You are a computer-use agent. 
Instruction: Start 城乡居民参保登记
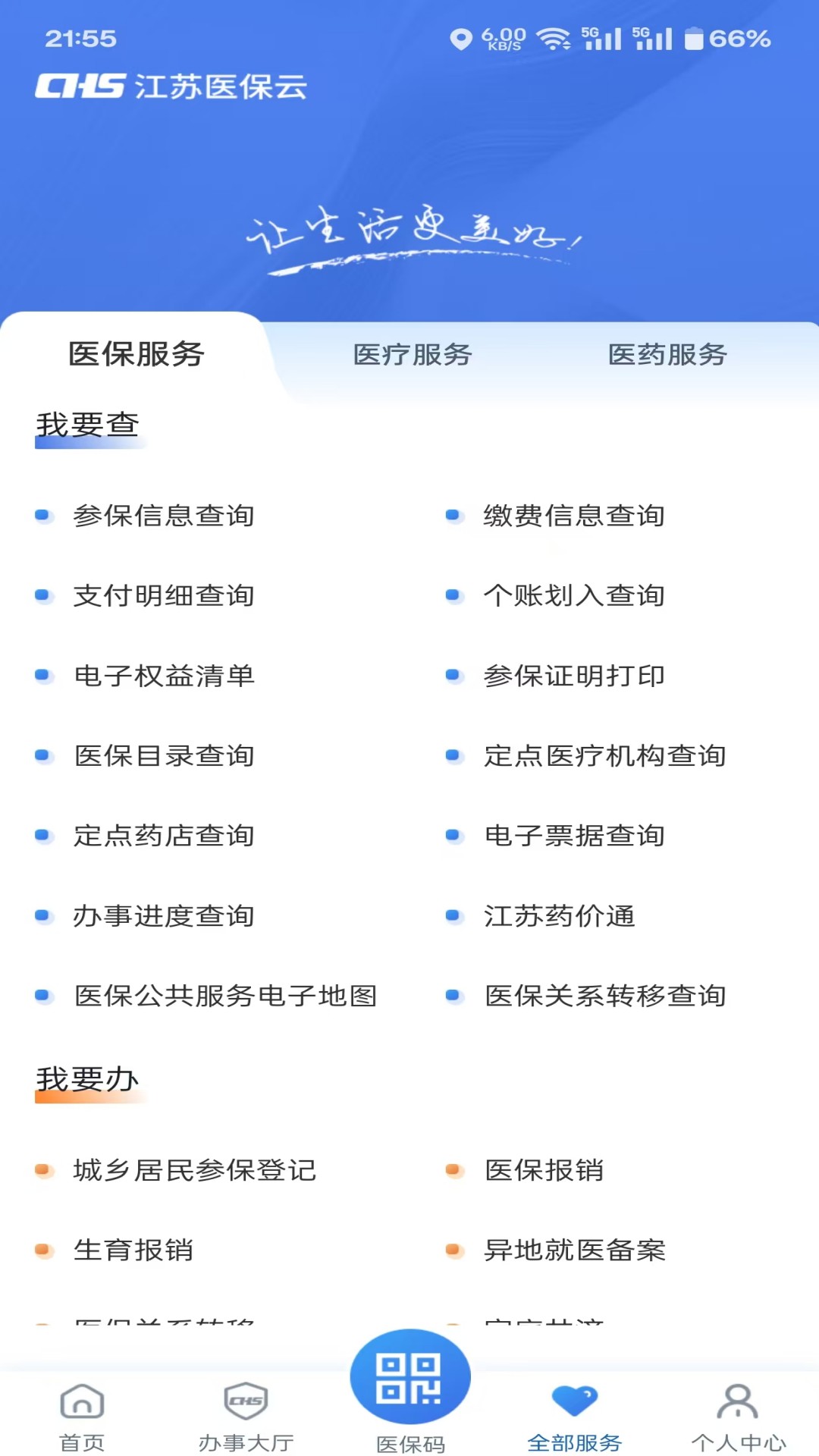pos(196,1170)
